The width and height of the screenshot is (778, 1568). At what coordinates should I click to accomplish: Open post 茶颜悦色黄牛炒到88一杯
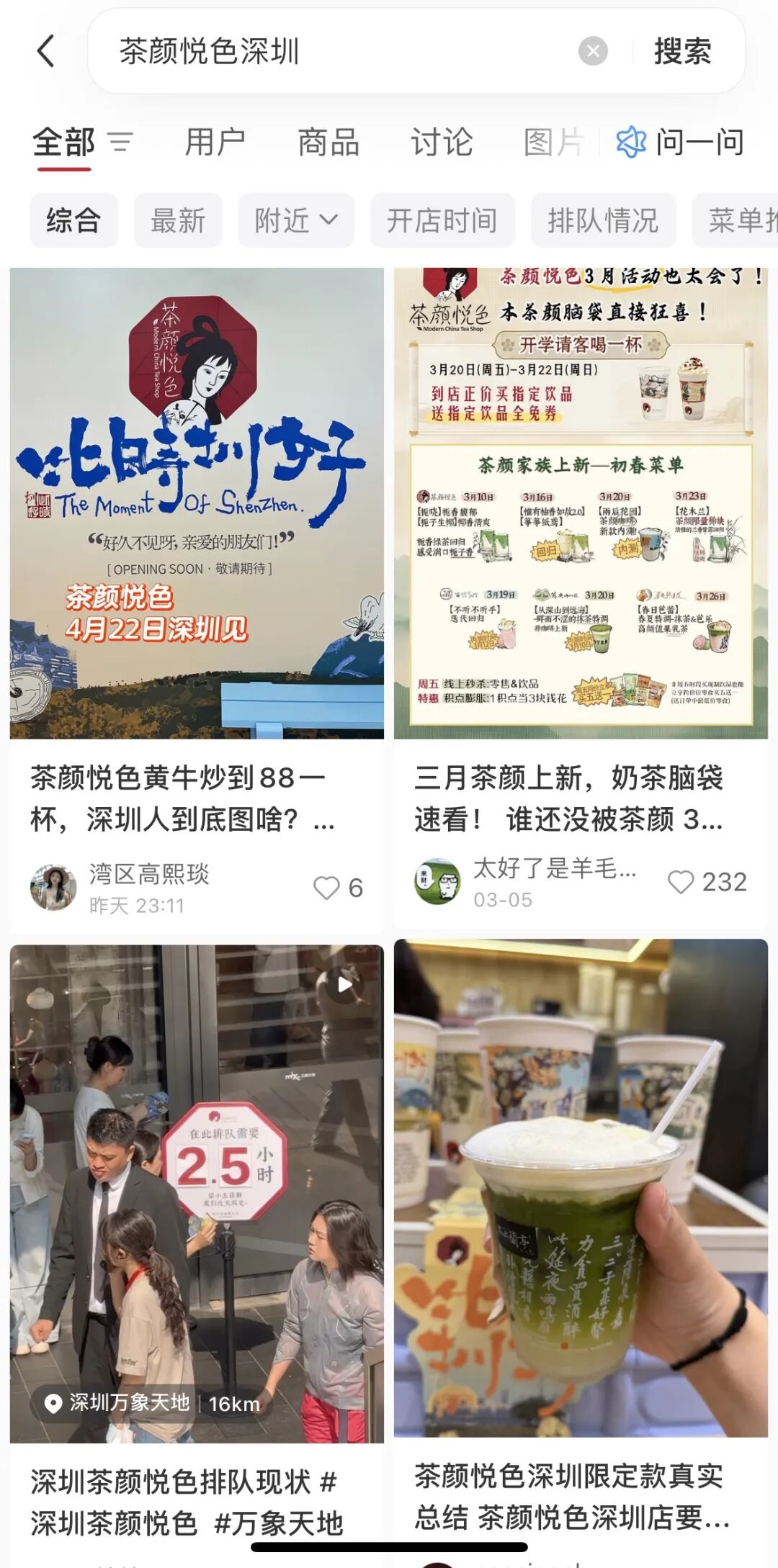pos(196,798)
